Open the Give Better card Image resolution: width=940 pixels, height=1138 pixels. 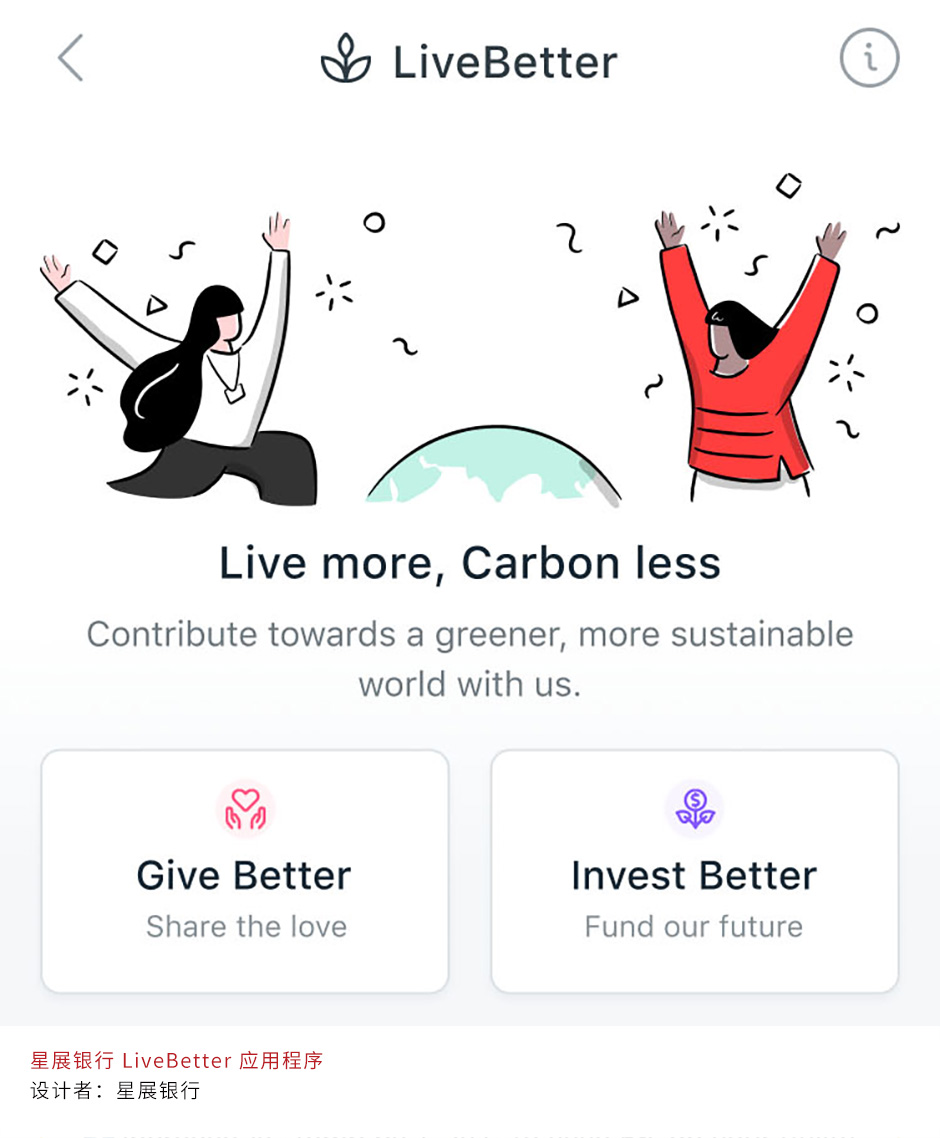(245, 871)
